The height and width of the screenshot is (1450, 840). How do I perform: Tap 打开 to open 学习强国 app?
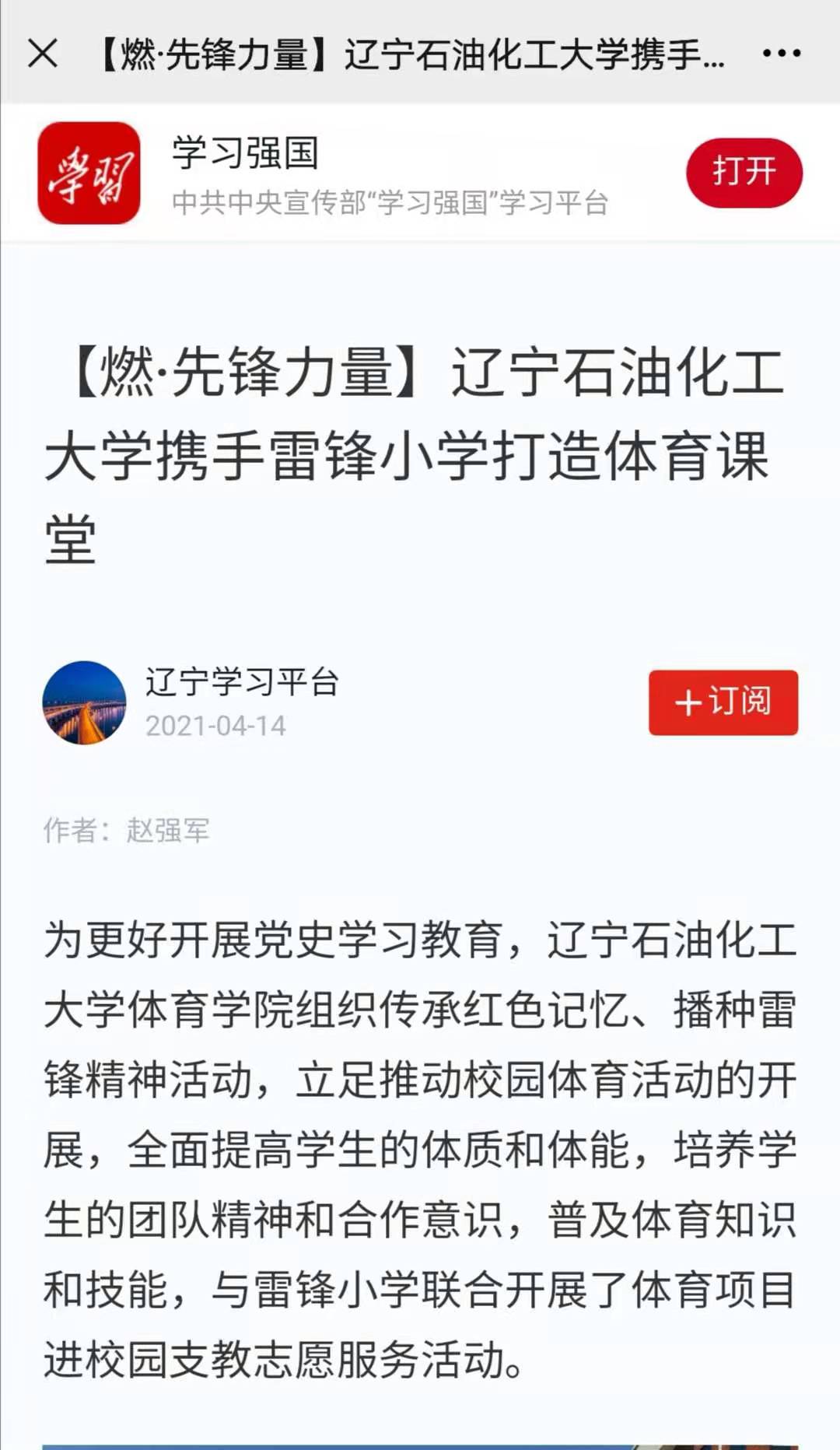pos(744,173)
